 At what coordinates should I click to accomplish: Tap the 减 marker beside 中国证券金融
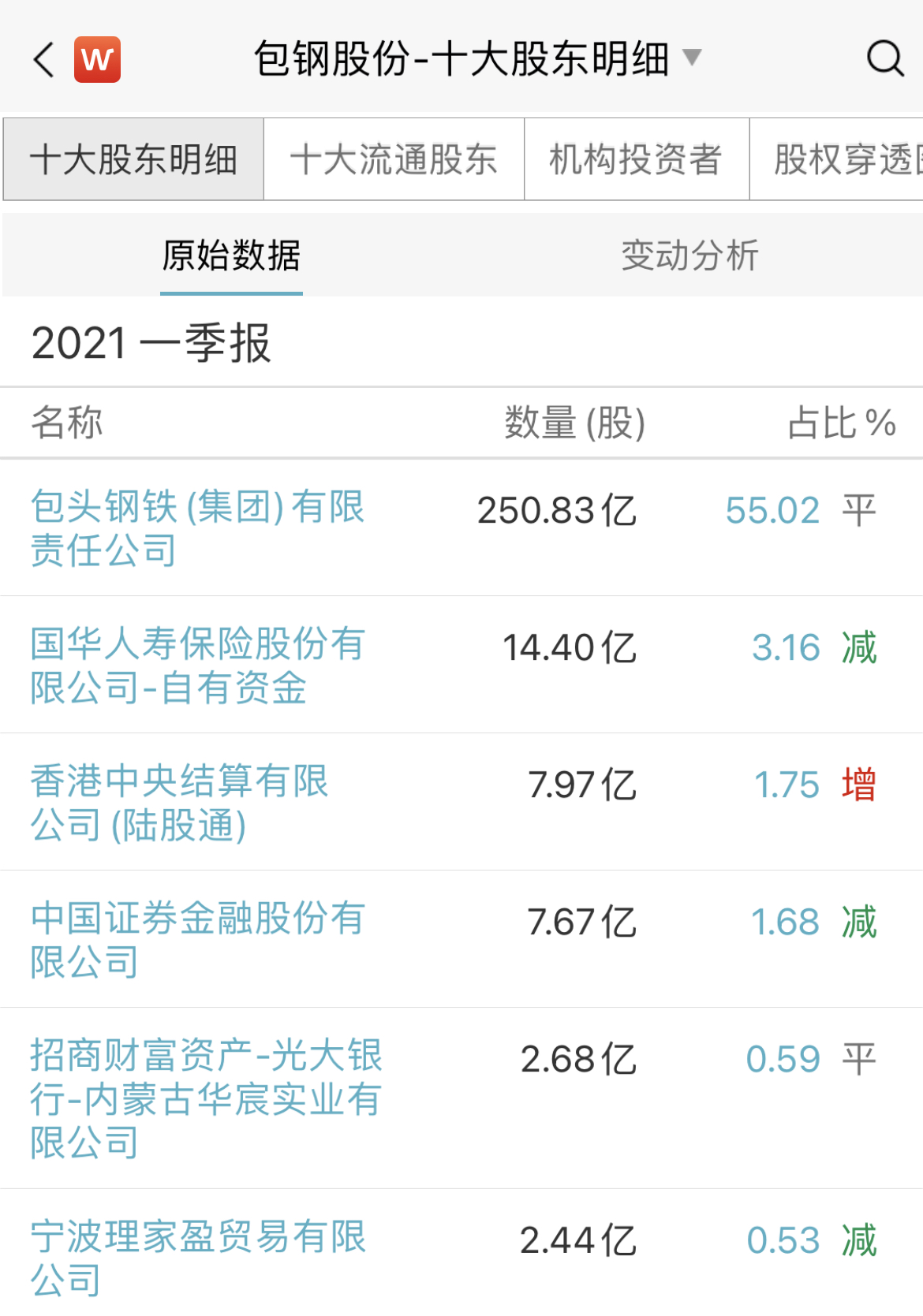pyautogui.click(x=859, y=923)
